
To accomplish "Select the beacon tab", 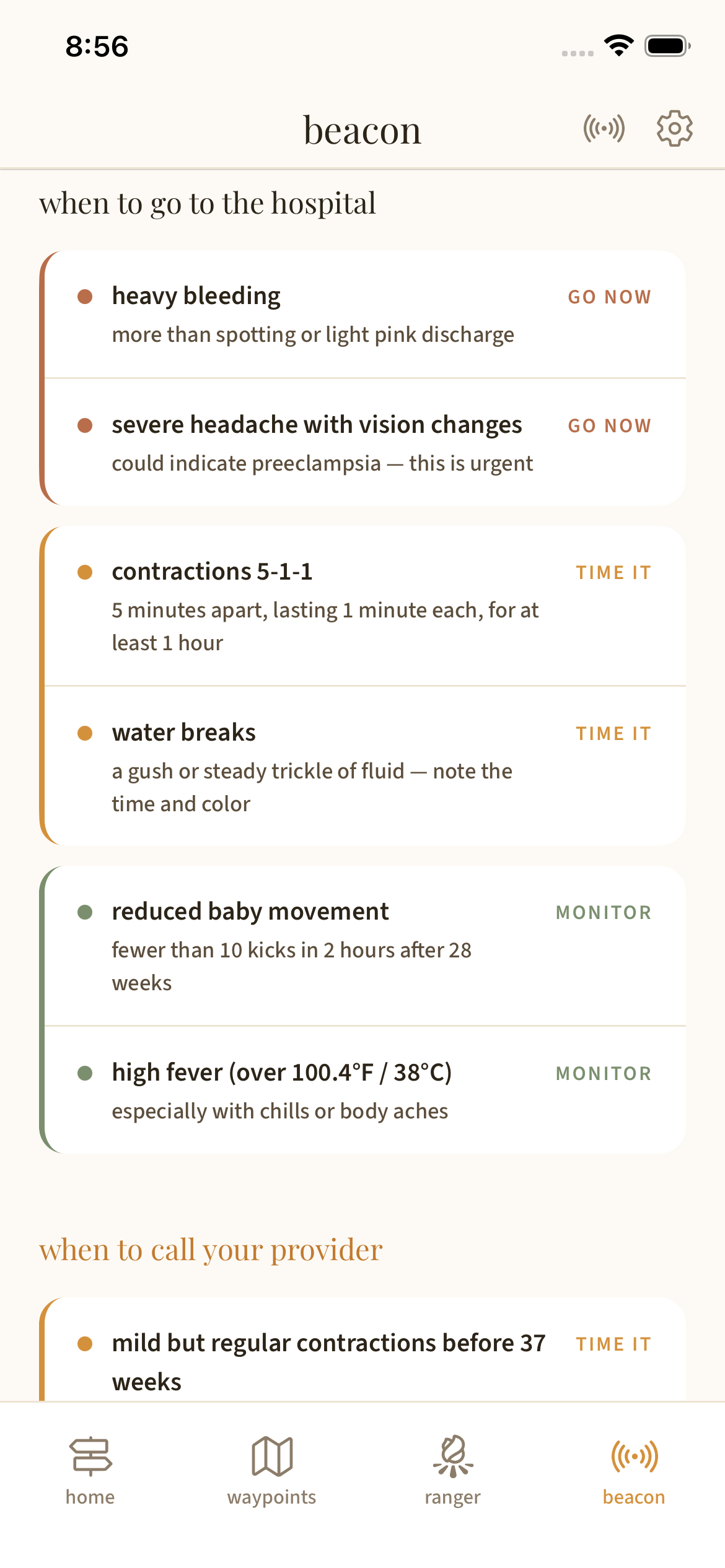I will point(633,1470).
